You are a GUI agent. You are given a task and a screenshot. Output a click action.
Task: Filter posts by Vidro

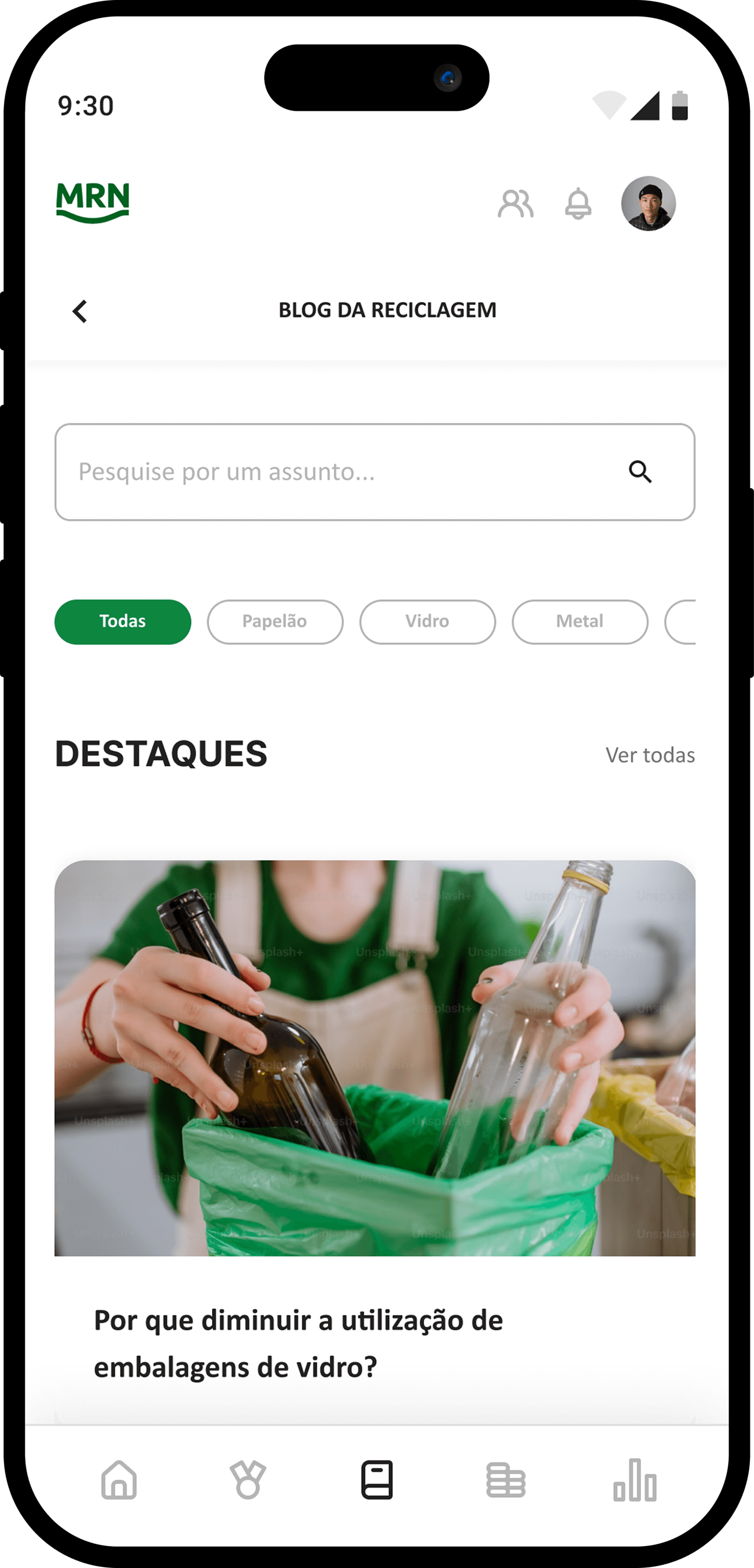click(427, 622)
